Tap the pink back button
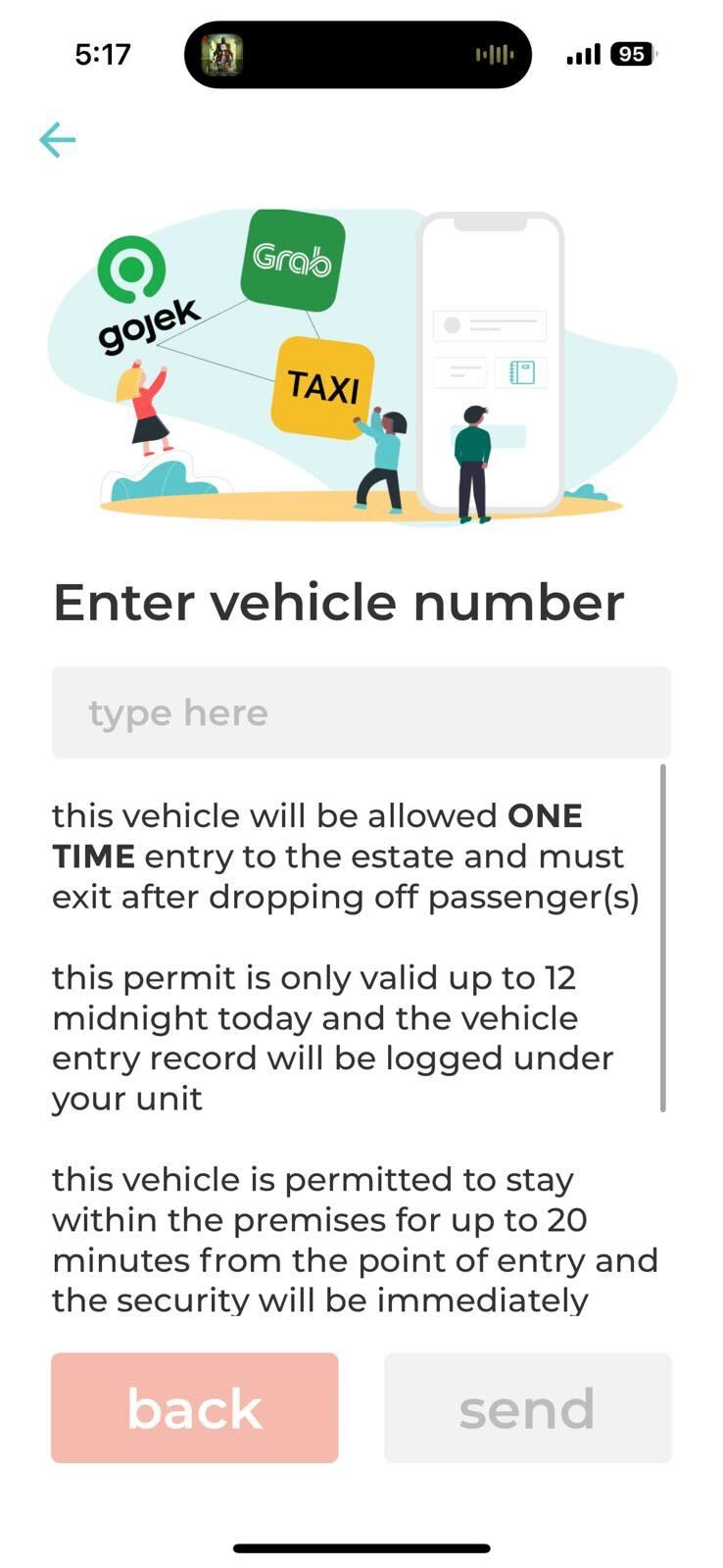The width and height of the screenshot is (723, 1568). [x=195, y=1408]
